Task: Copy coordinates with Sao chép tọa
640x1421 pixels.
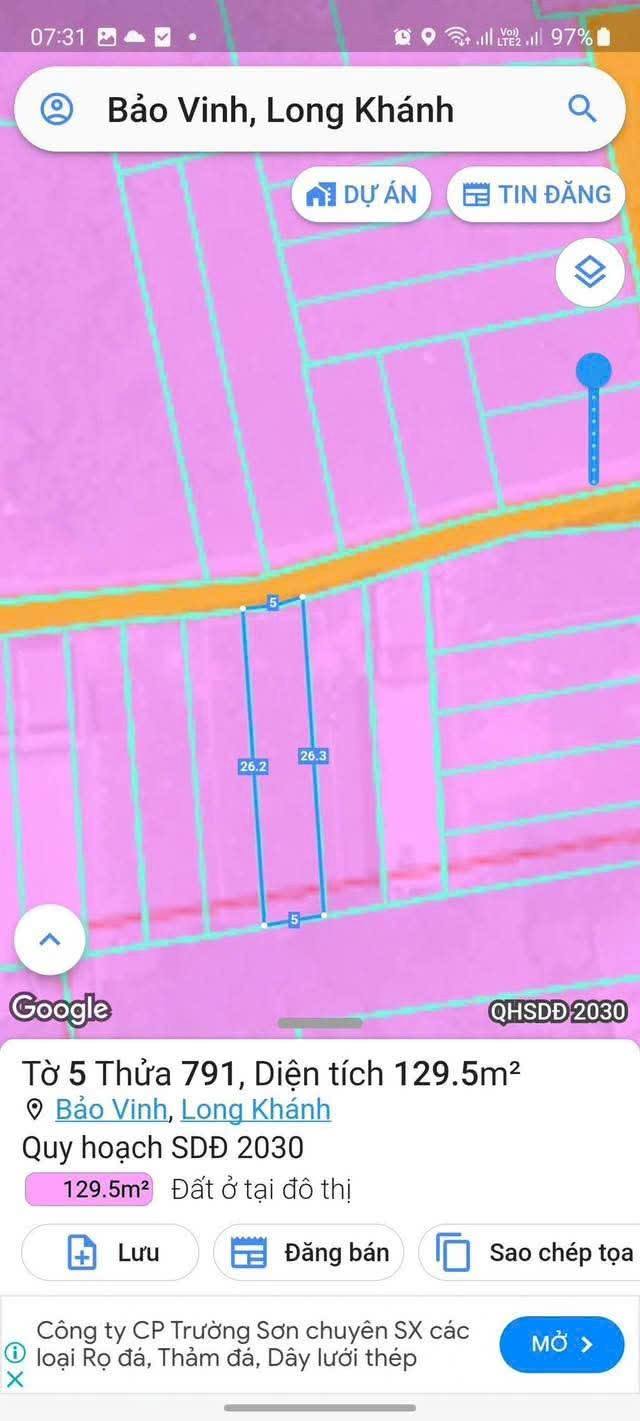Action: (x=530, y=1252)
